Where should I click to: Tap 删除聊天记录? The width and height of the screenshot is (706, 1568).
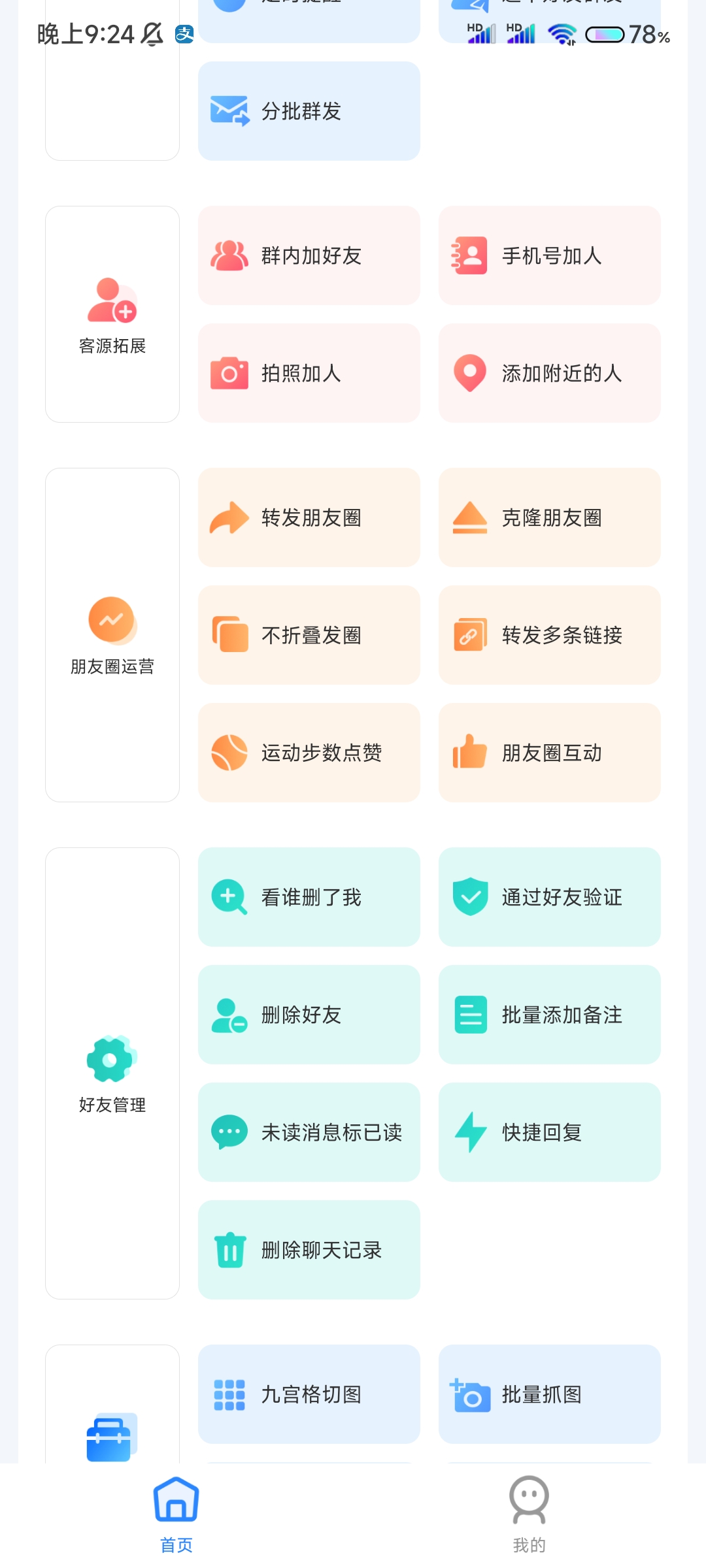(309, 1250)
